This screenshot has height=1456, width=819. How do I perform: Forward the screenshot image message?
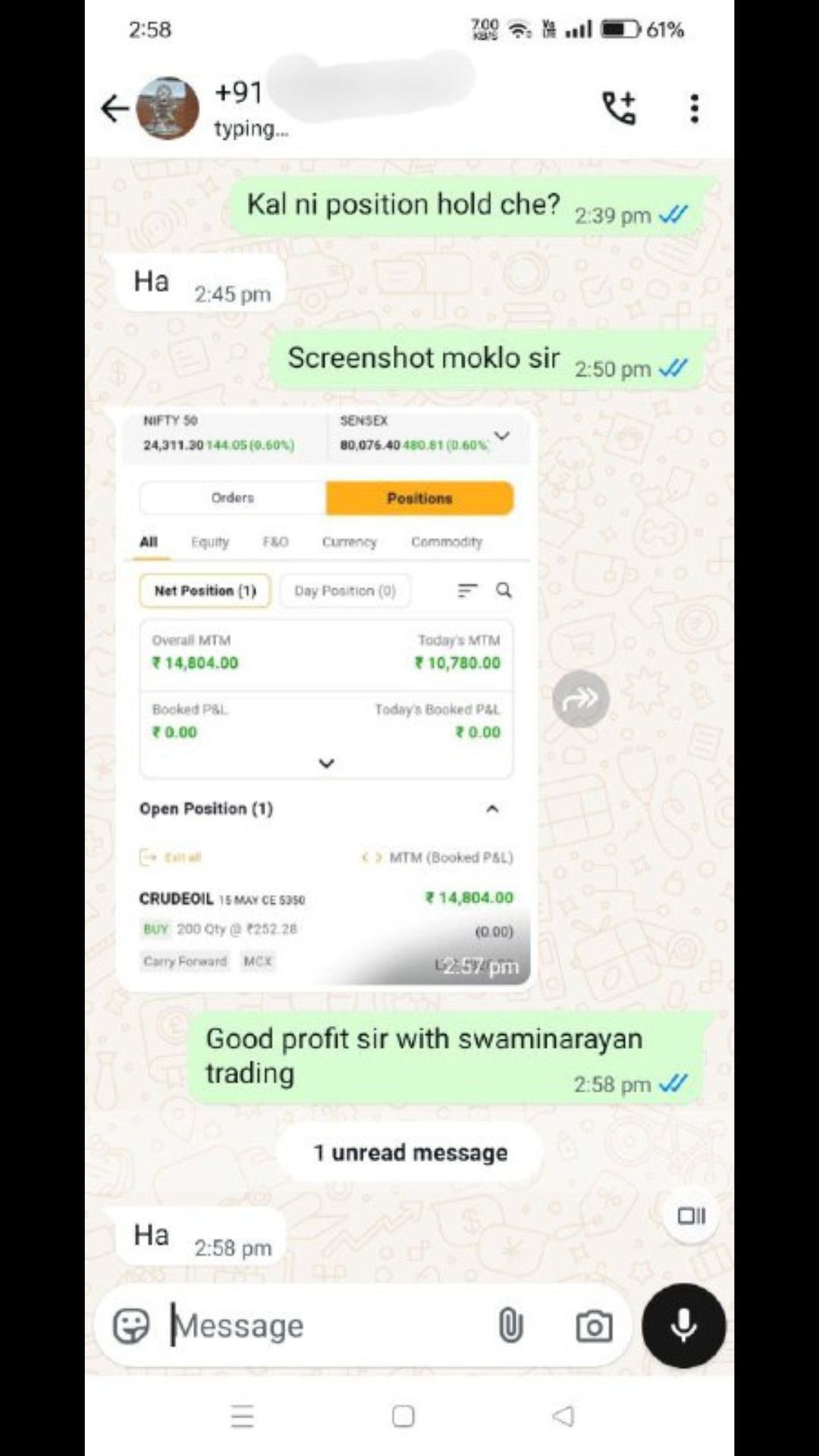click(x=581, y=698)
